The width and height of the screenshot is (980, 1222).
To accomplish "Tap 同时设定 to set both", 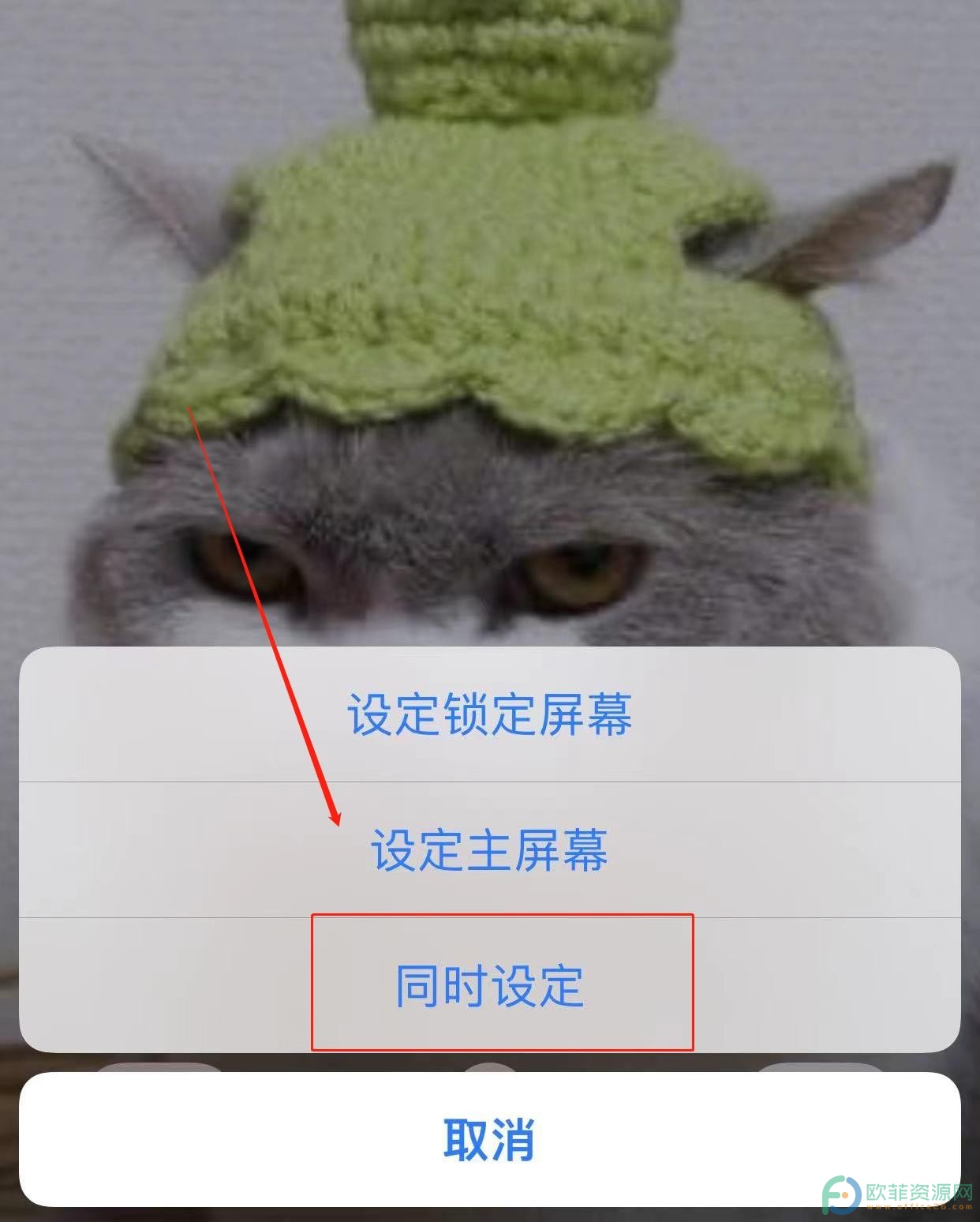I will (489, 985).
